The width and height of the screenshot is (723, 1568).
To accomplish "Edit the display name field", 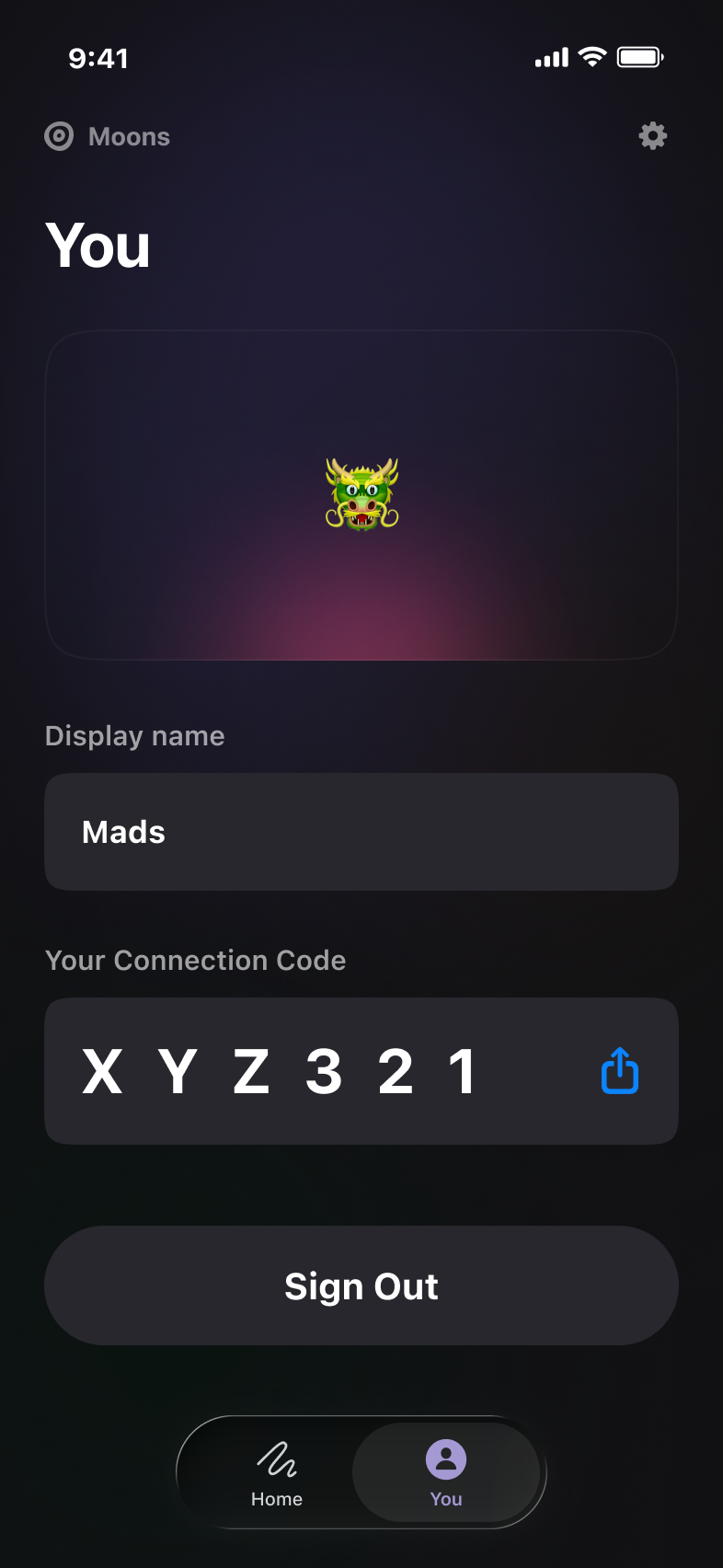I will coord(361,832).
